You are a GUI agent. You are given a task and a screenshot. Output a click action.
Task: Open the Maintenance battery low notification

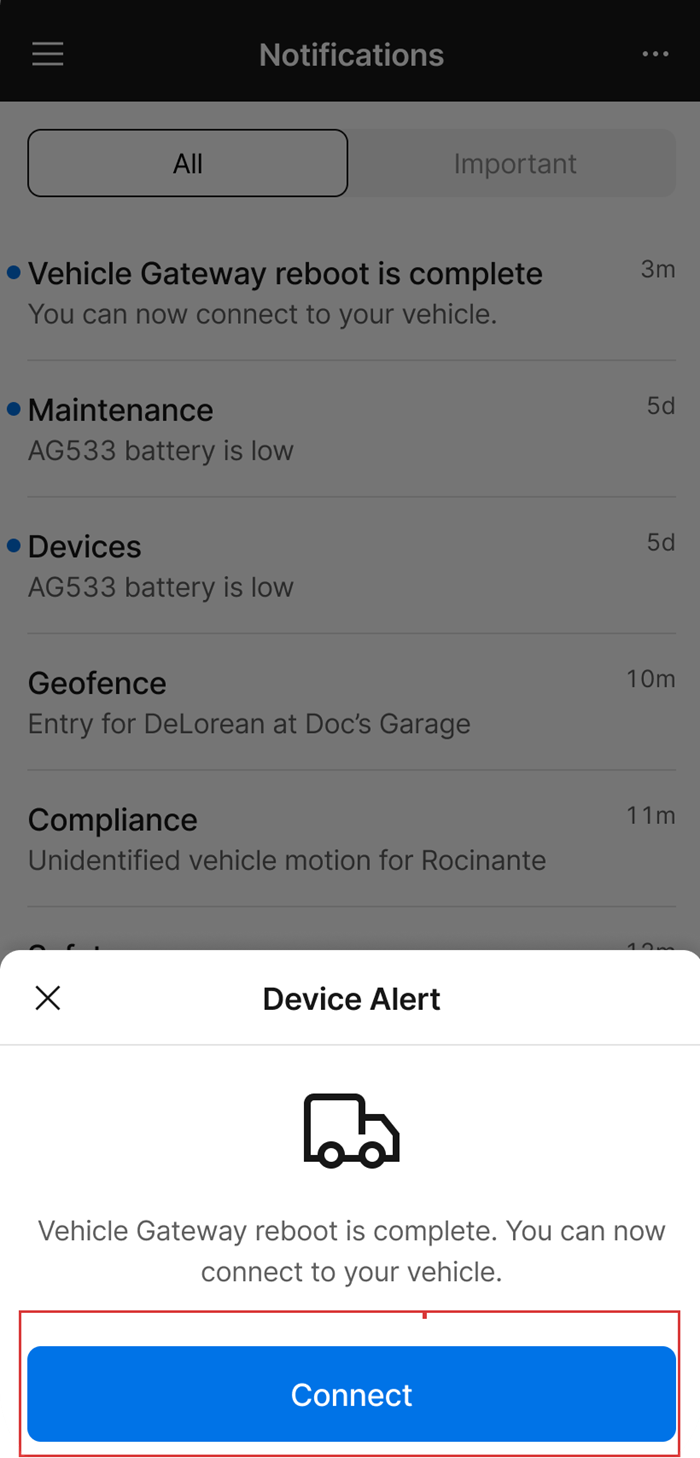(351, 429)
